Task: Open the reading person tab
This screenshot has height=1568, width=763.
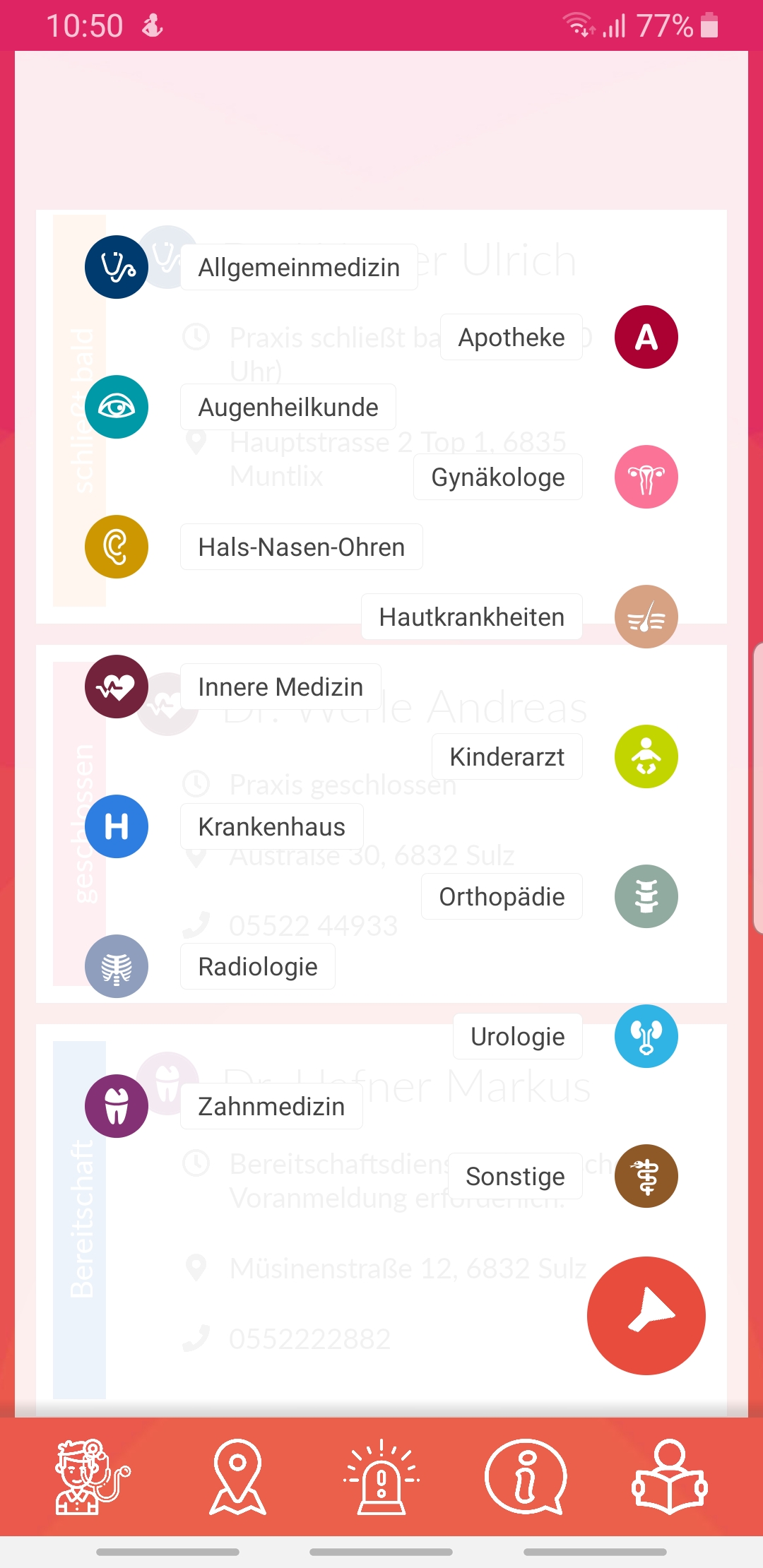Action: pyautogui.click(x=670, y=1477)
